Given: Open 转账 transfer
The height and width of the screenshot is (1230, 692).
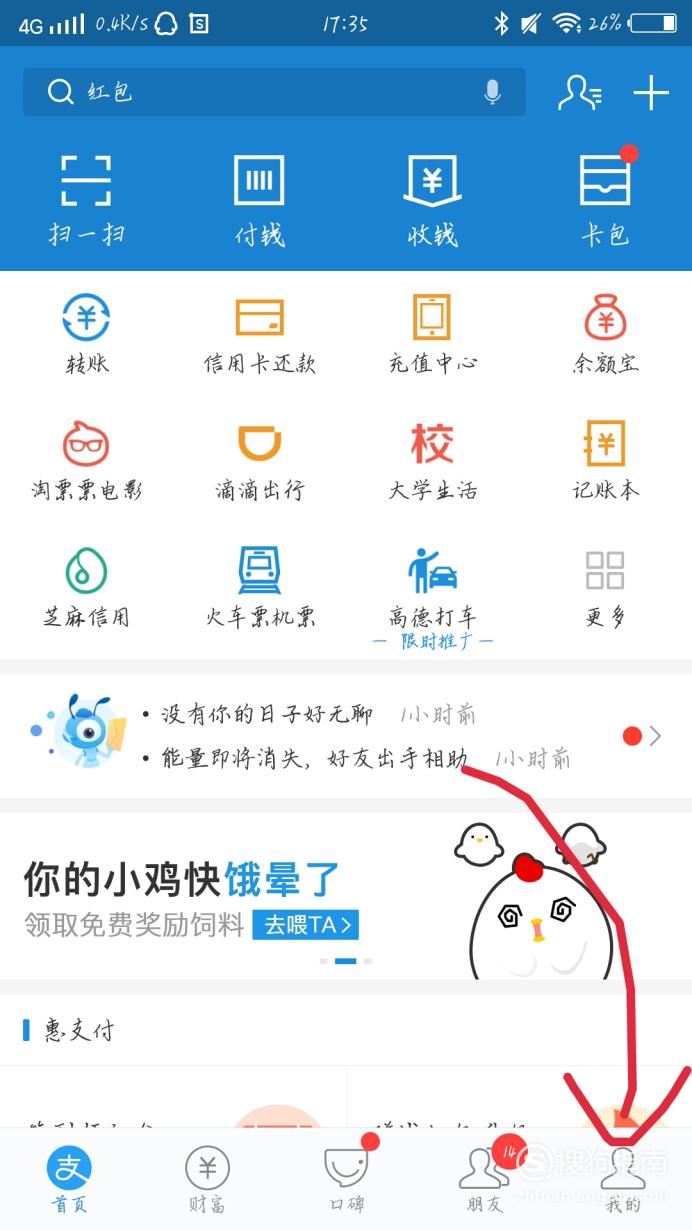Looking at the screenshot, I should (x=86, y=334).
